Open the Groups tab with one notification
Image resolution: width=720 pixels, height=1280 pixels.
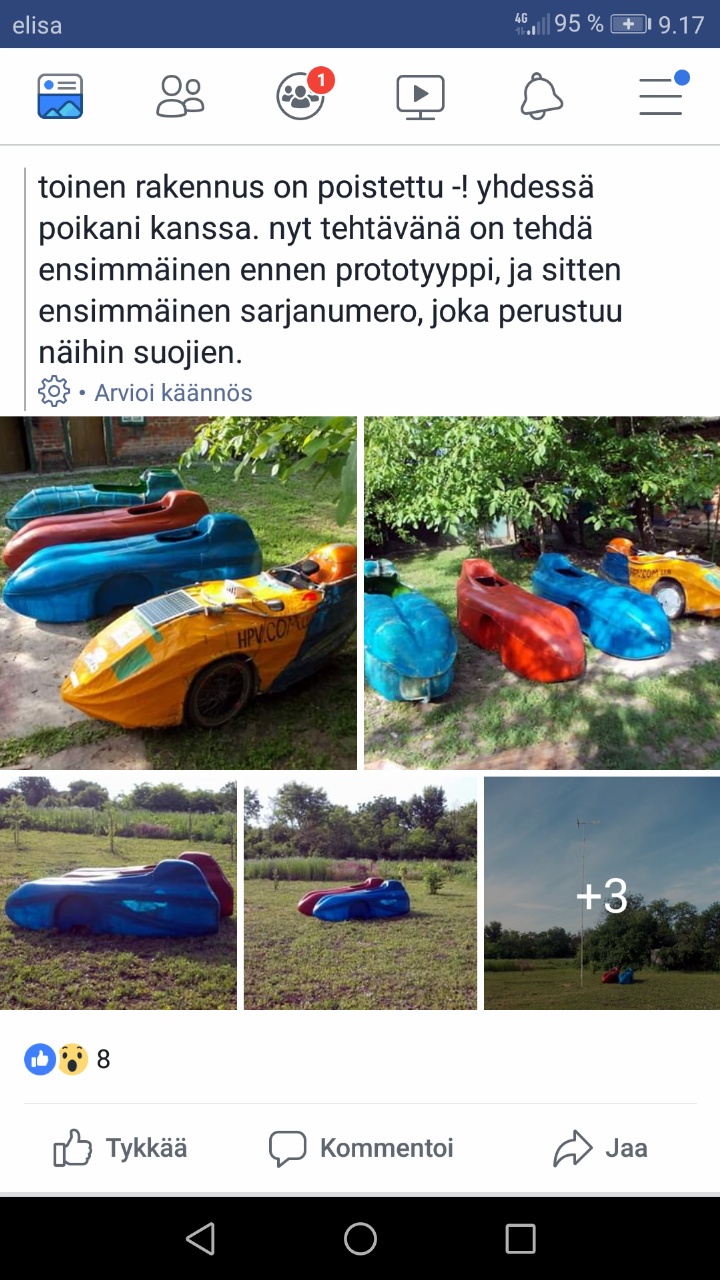point(301,96)
